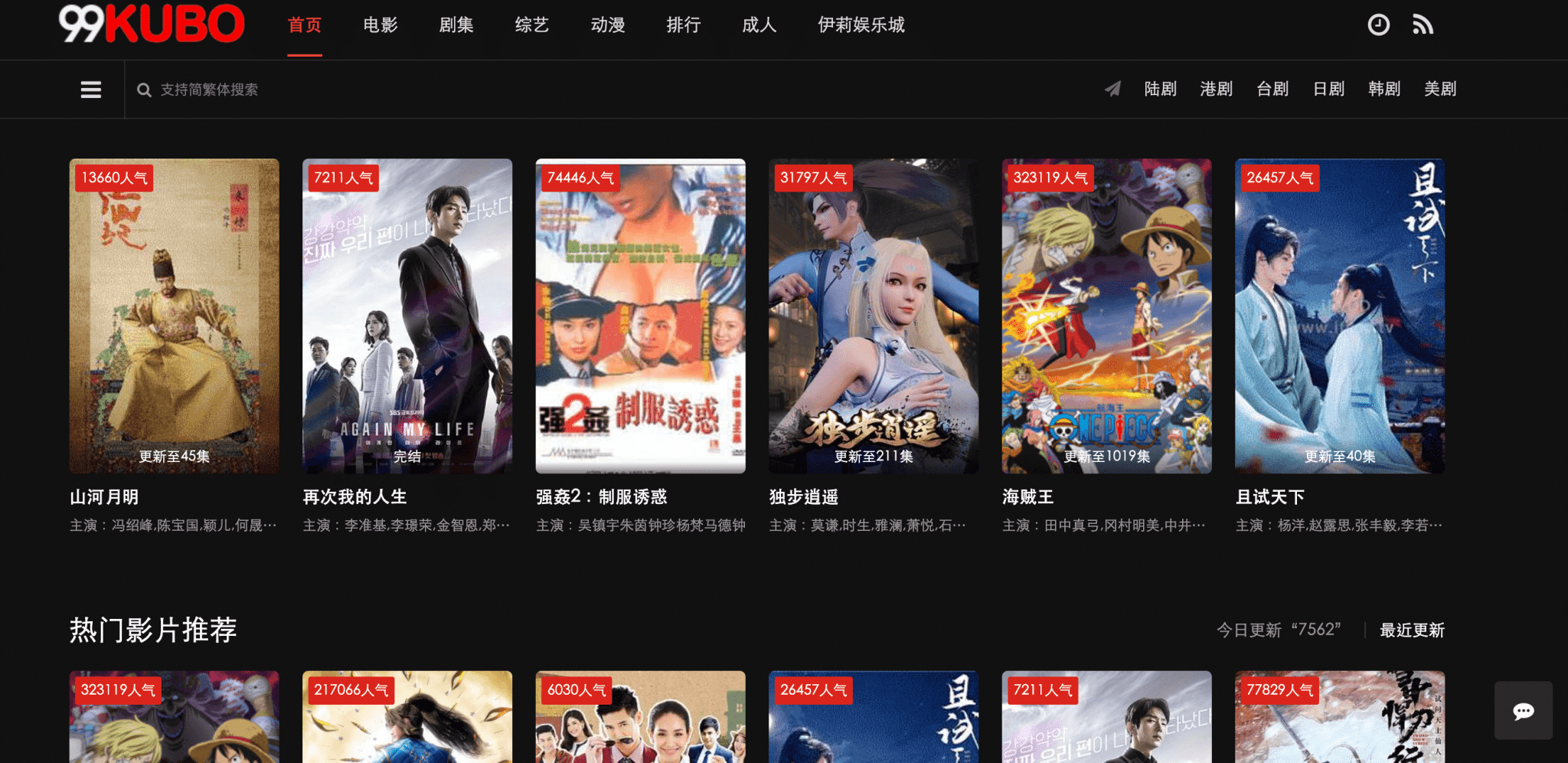Switch to the 剧集 tab

tap(456, 25)
